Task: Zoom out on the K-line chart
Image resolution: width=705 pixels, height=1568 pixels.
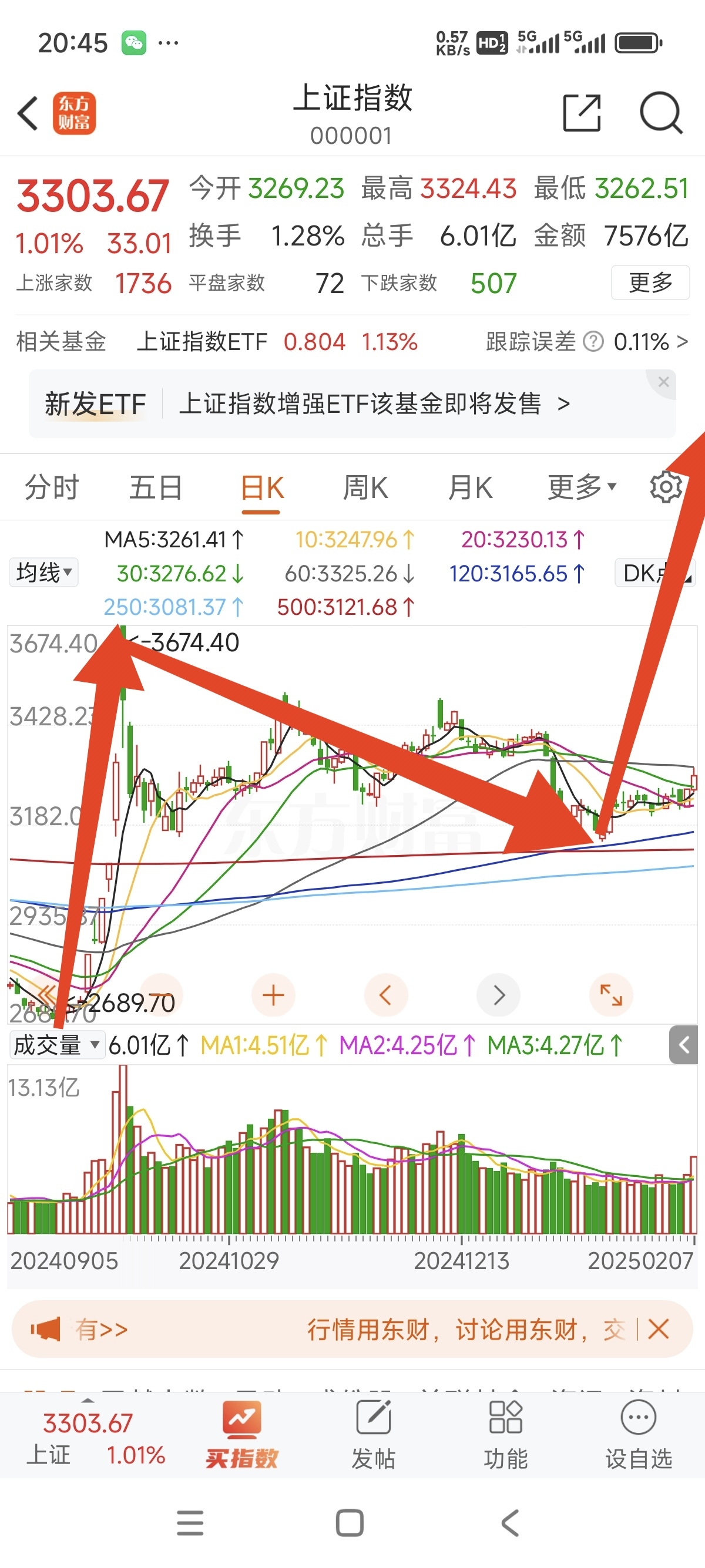Action: pyautogui.click(x=160, y=994)
